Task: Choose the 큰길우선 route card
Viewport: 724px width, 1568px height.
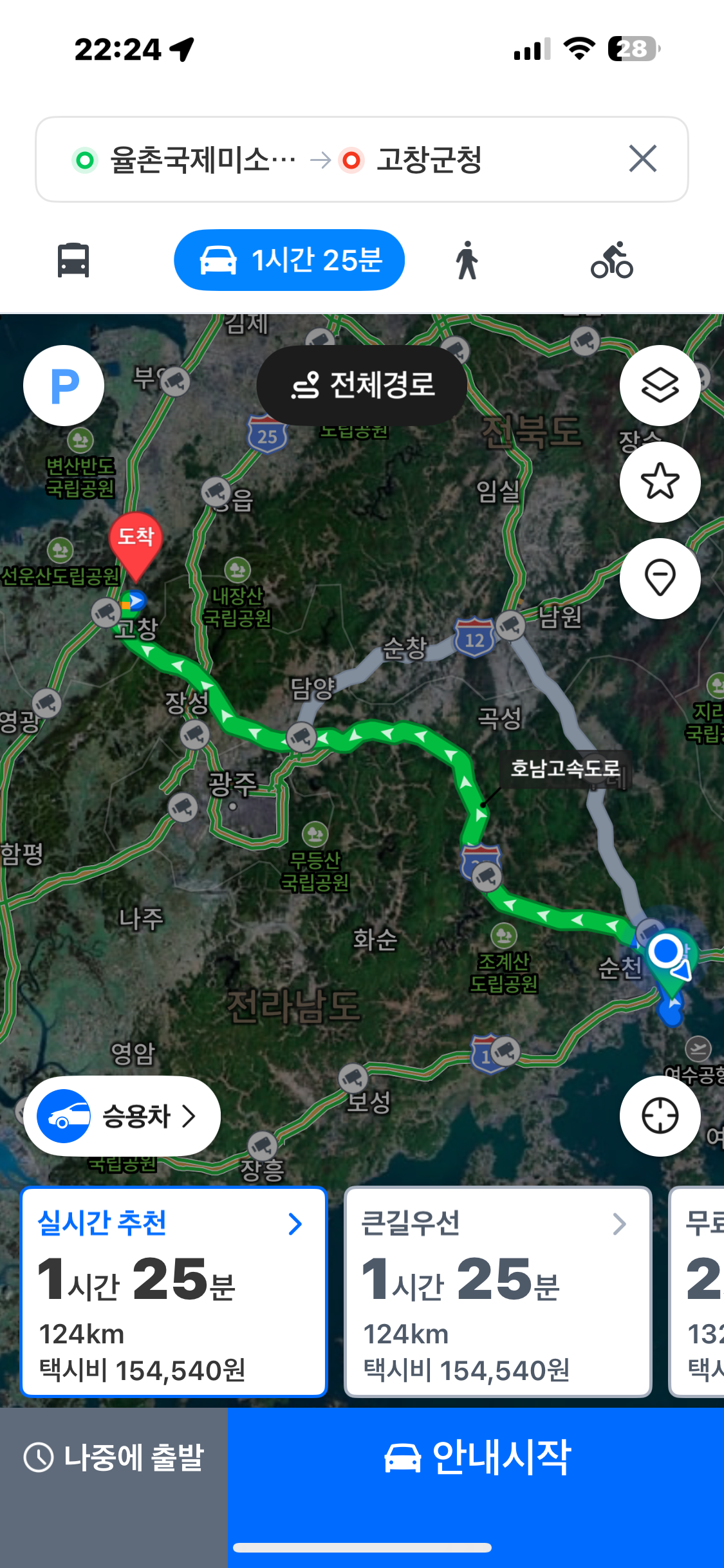Action: pos(498,1291)
